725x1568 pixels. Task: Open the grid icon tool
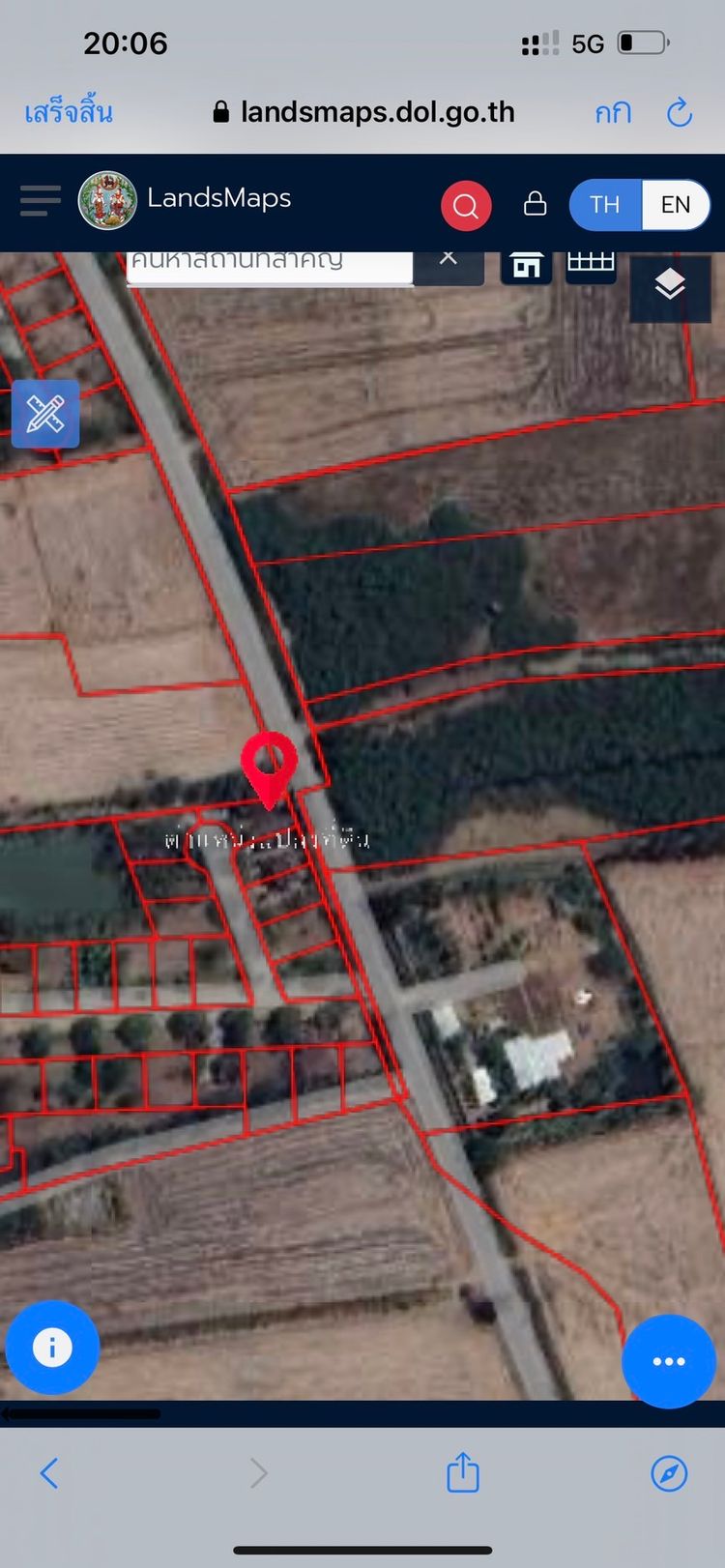(591, 264)
